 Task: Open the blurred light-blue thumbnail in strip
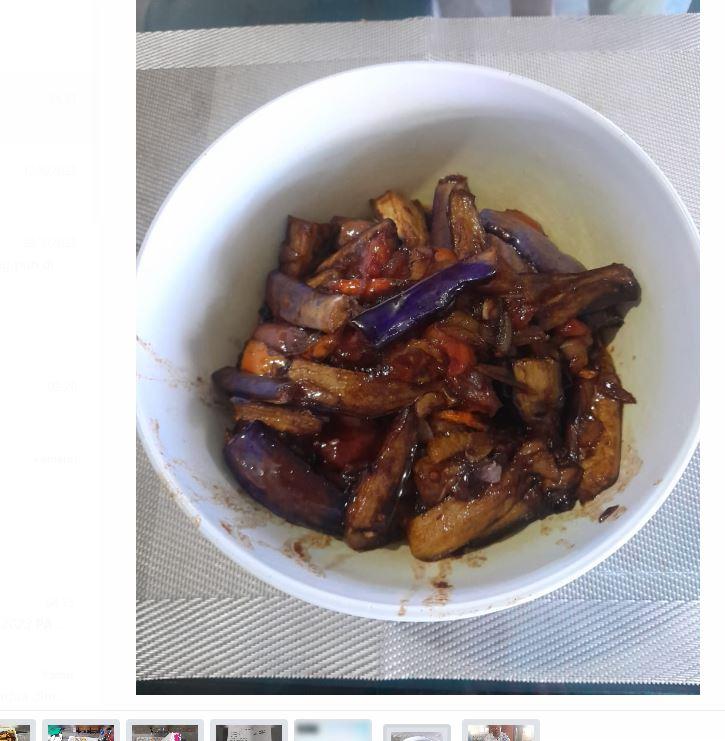pyautogui.click(x=332, y=731)
